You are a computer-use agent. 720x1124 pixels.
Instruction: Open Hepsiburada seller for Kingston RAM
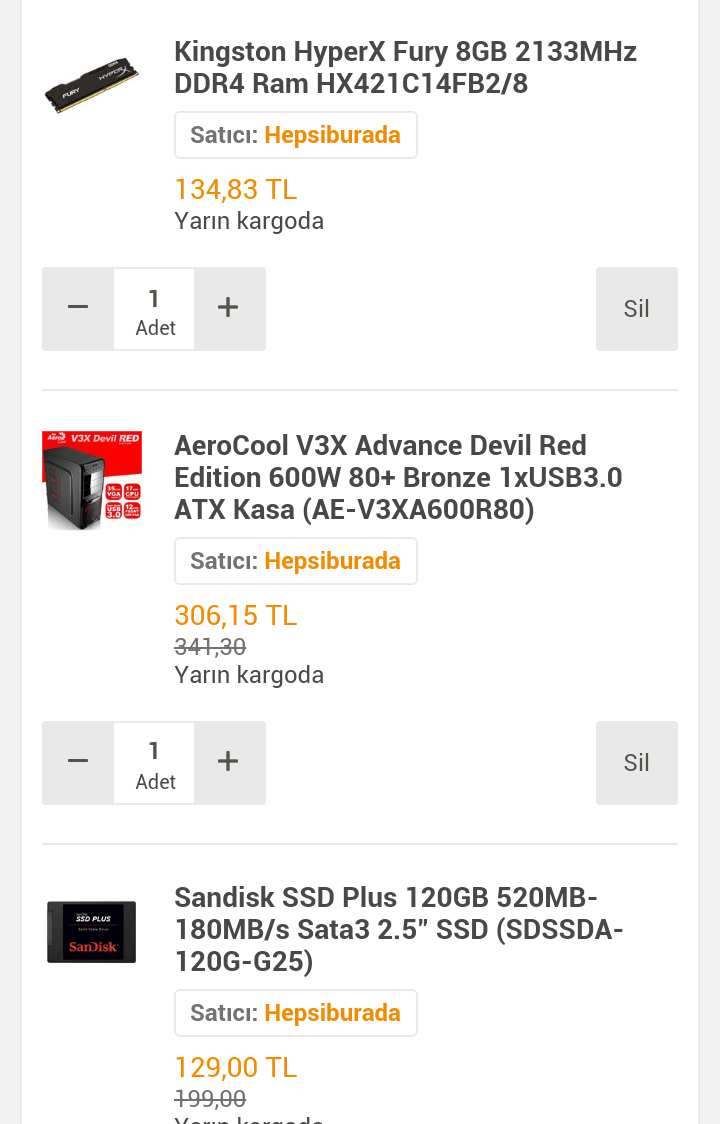pyautogui.click(x=332, y=135)
